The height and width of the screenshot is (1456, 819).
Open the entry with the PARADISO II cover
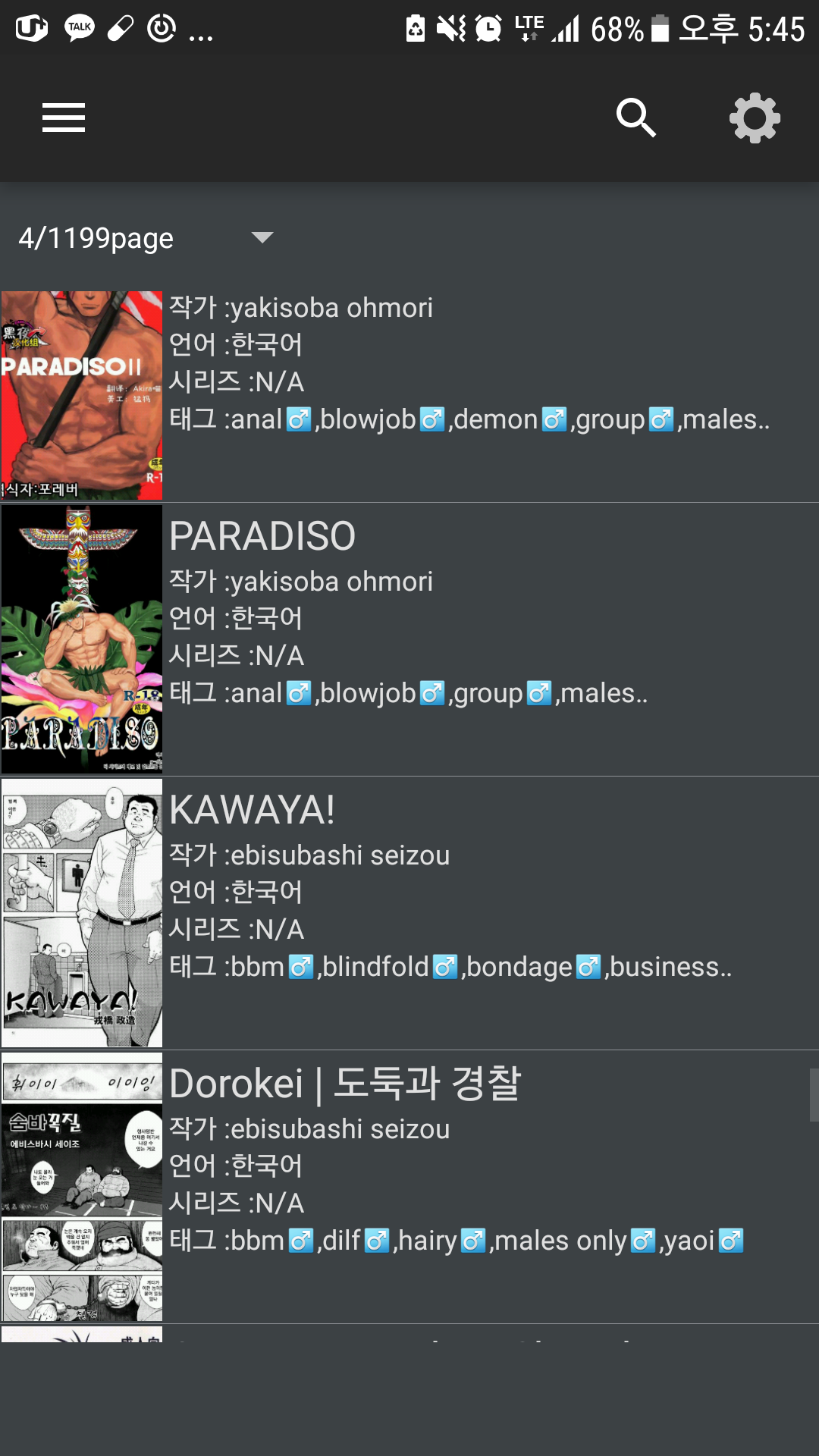click(x=409, y=395)
